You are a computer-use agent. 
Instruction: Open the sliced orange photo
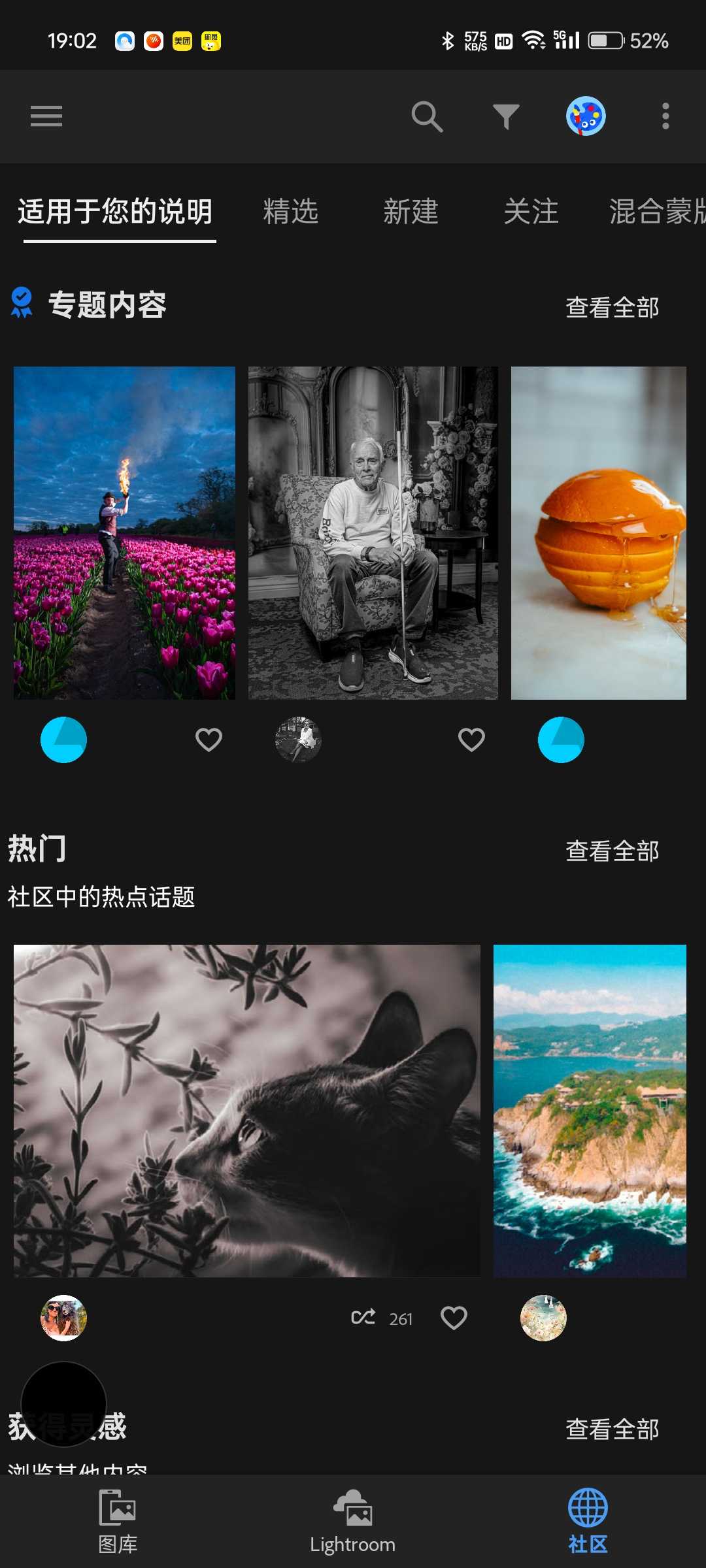point(598,532)
